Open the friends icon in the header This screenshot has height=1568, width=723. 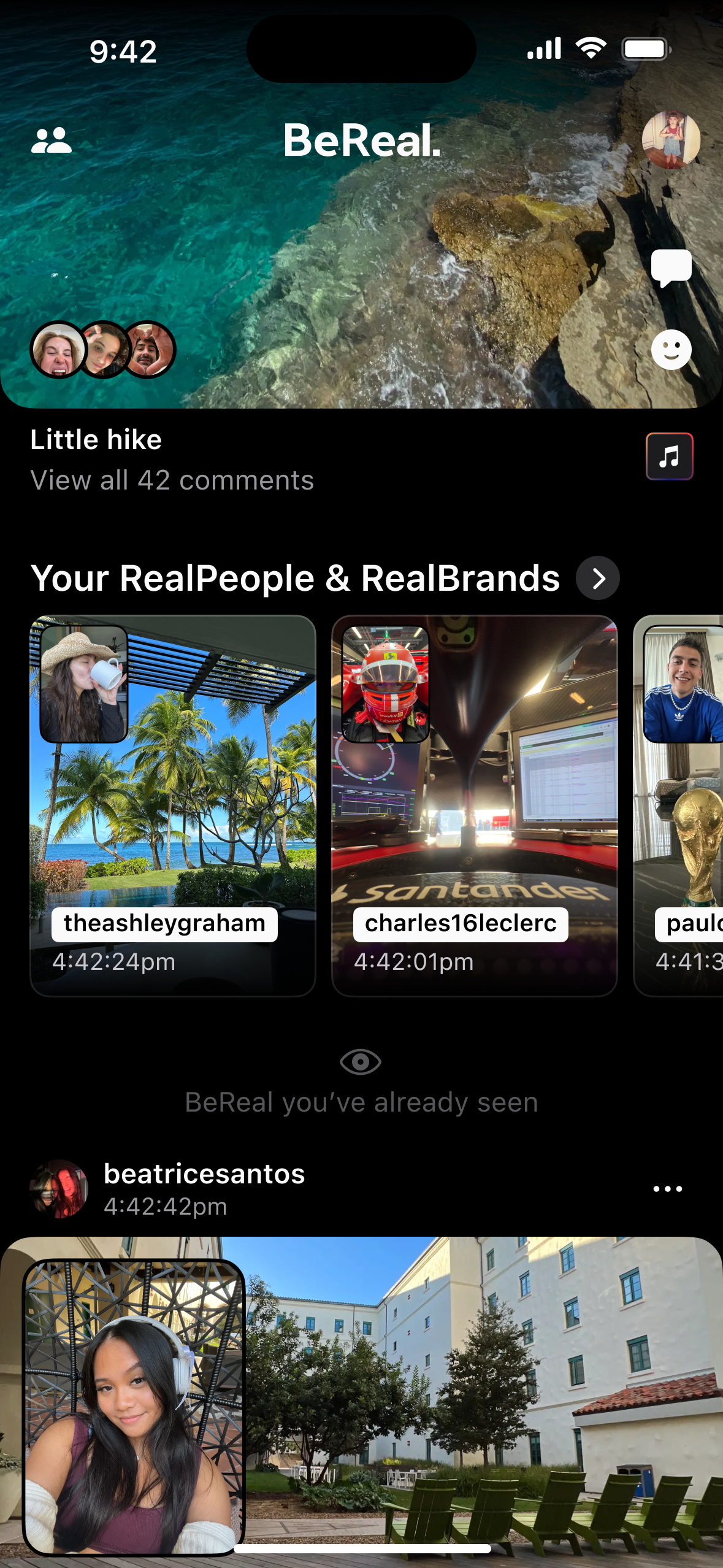click(x=52, y=140)
